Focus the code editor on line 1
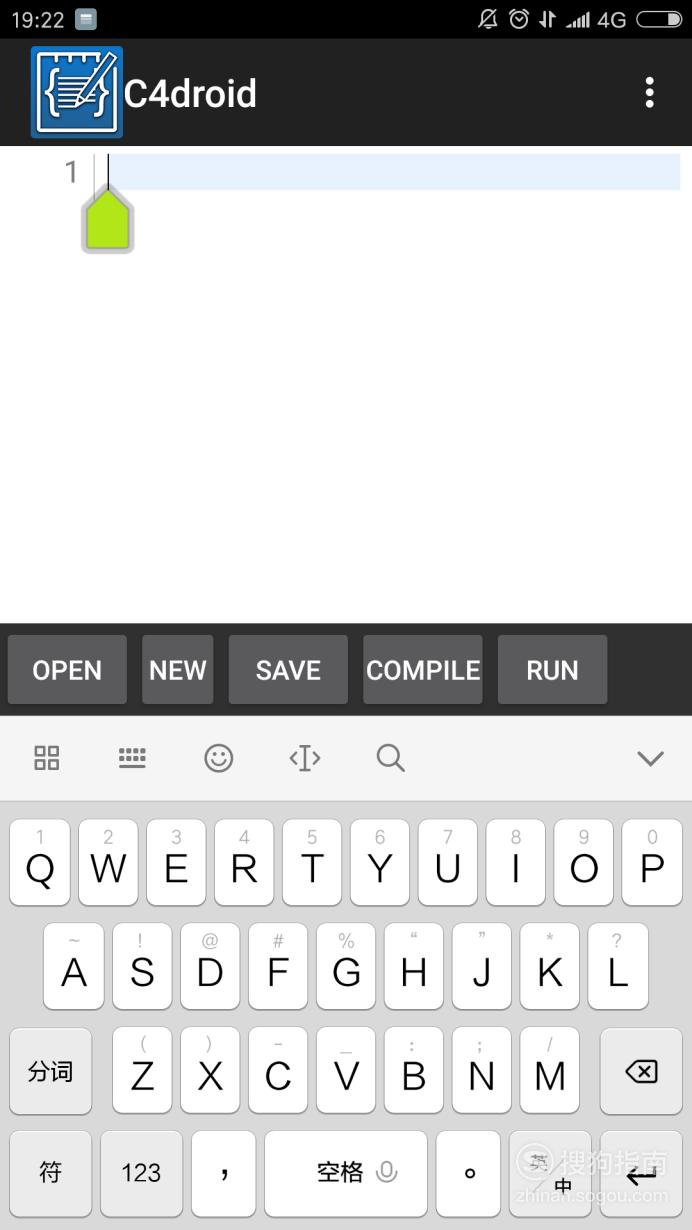The height and width of the screenshot is (1230, 692). 394,172
